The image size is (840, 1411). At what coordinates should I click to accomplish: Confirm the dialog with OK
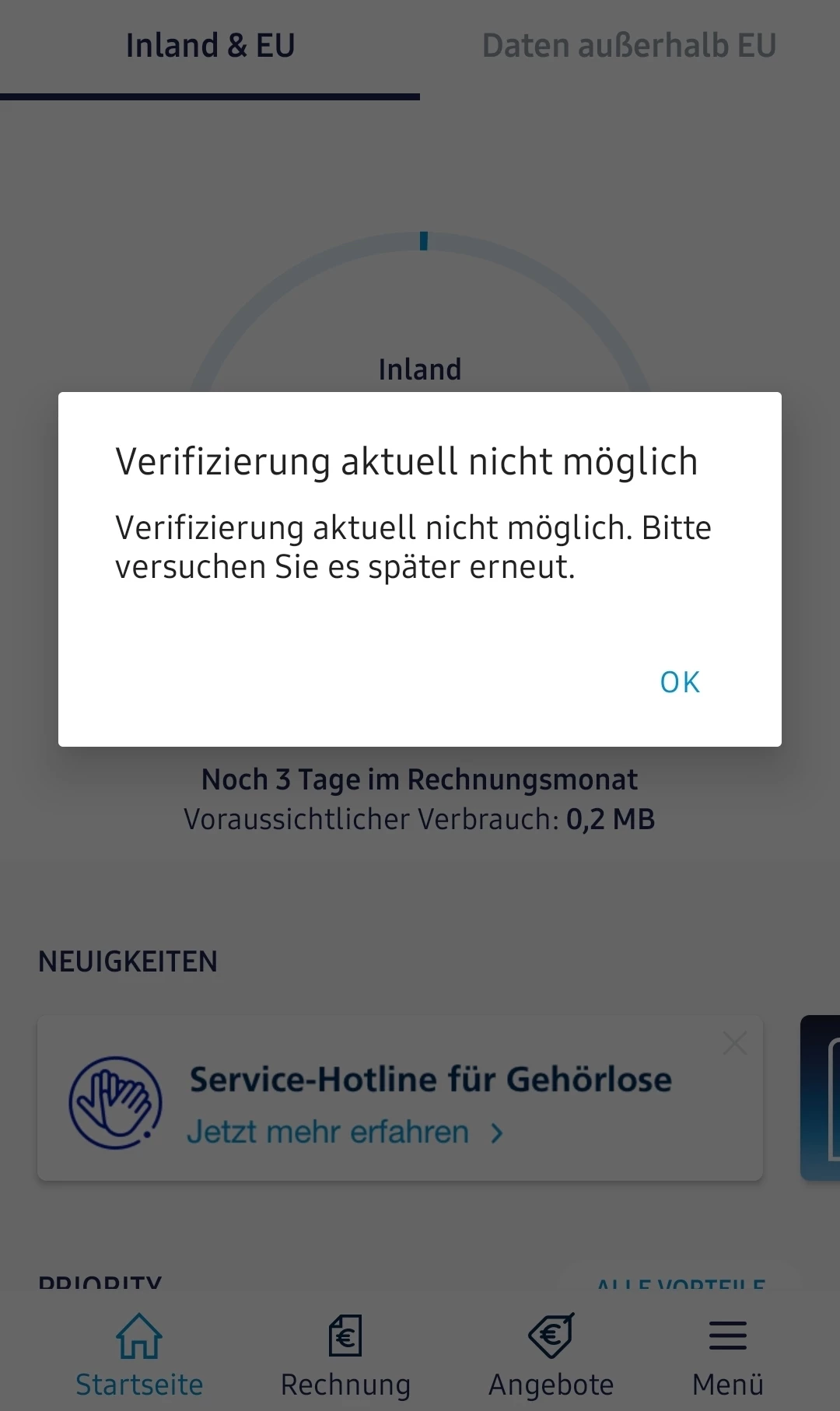pos(680,682)
